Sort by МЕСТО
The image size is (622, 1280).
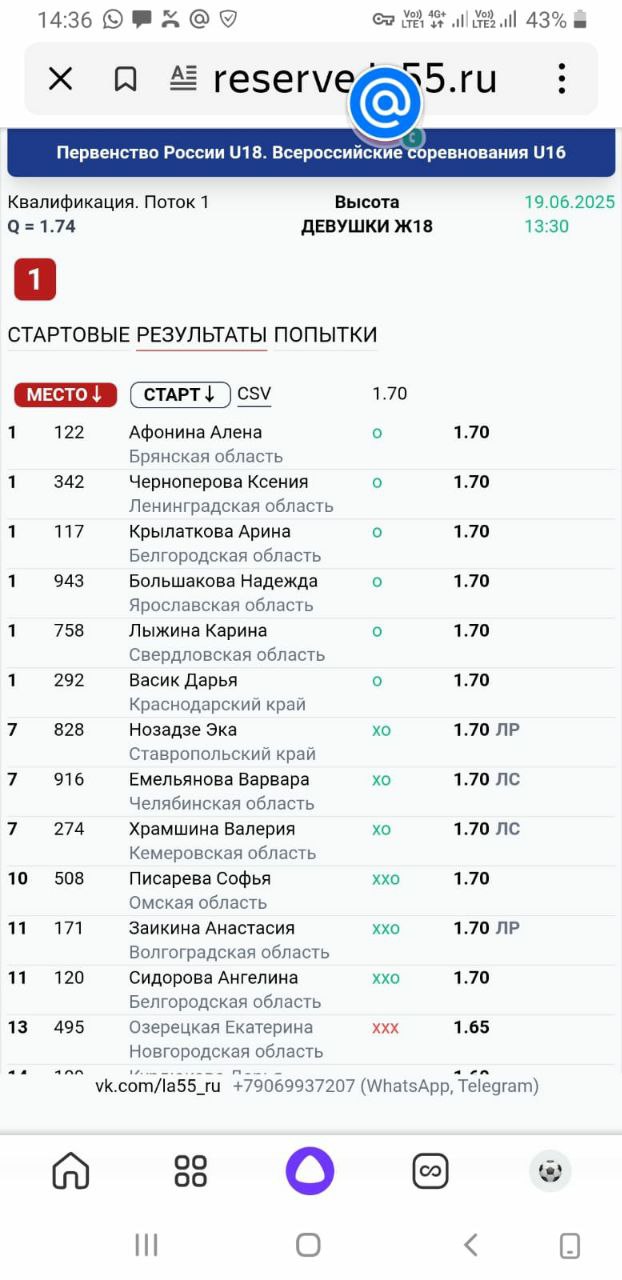(x=65, y=395)
